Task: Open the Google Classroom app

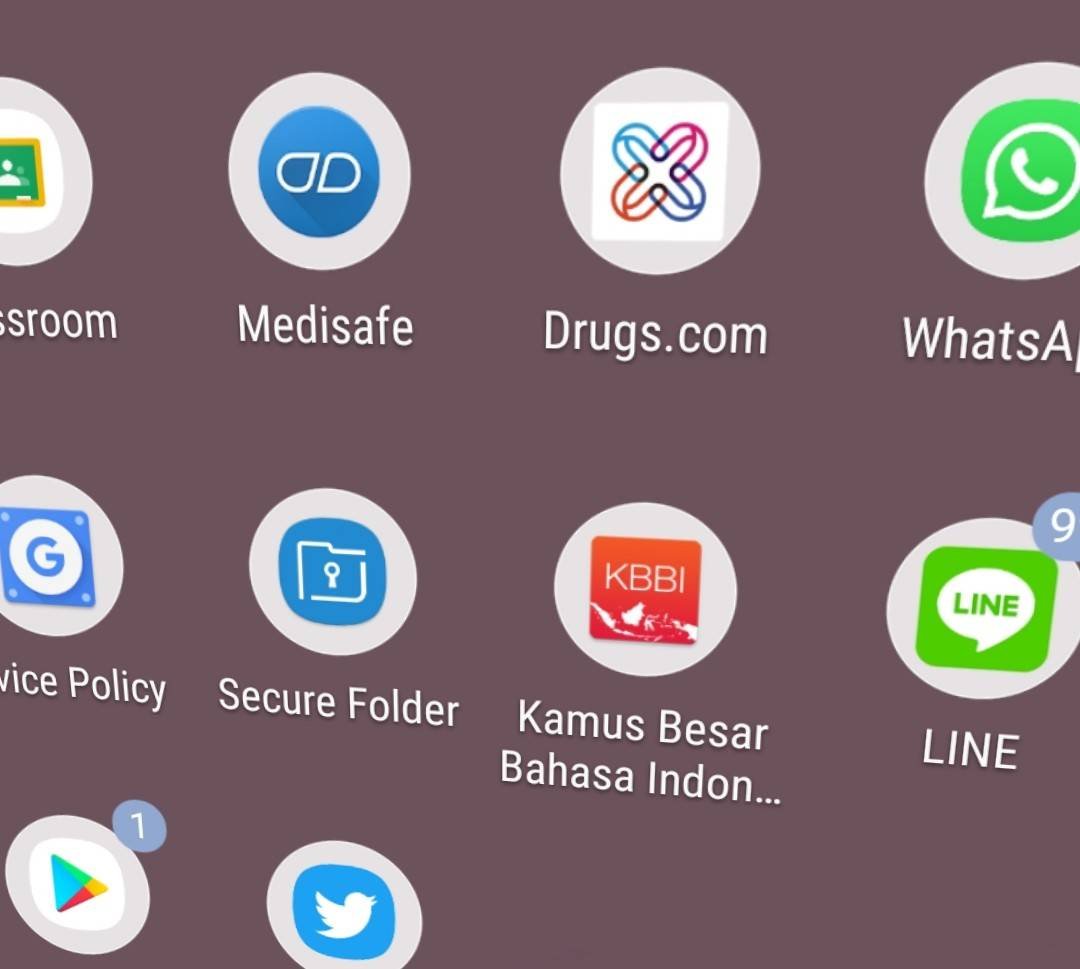Action: click(30, 172)
